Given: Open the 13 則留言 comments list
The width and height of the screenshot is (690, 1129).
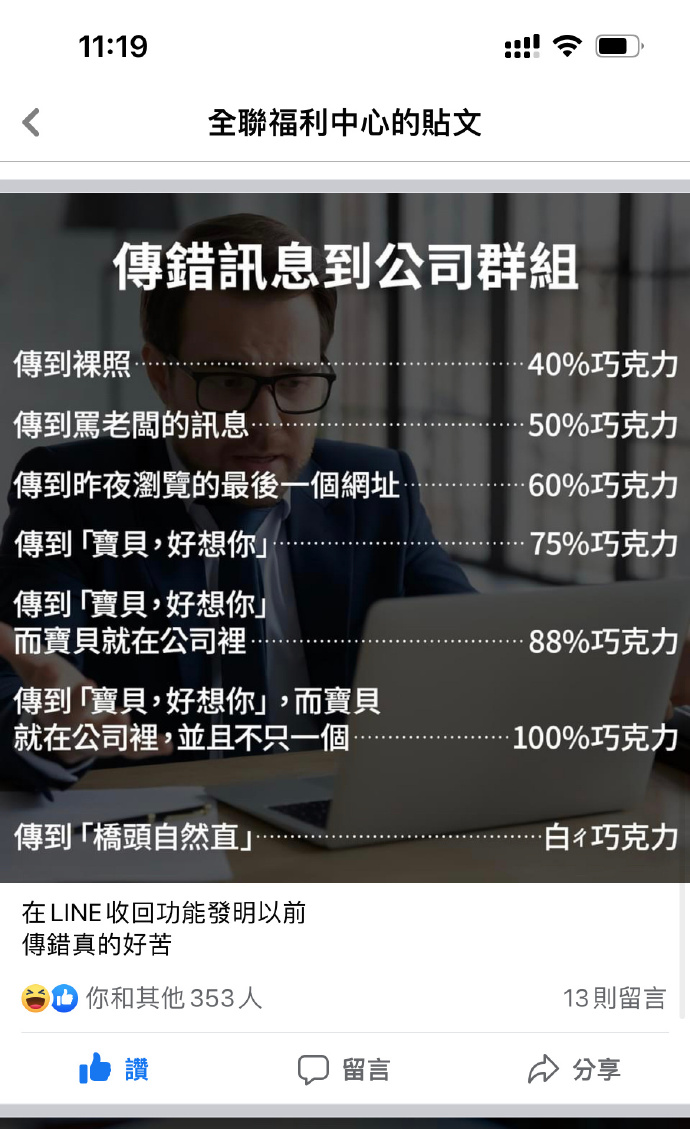Looking at the screenshot, I should pyautogui.click(x=614, y=998).
